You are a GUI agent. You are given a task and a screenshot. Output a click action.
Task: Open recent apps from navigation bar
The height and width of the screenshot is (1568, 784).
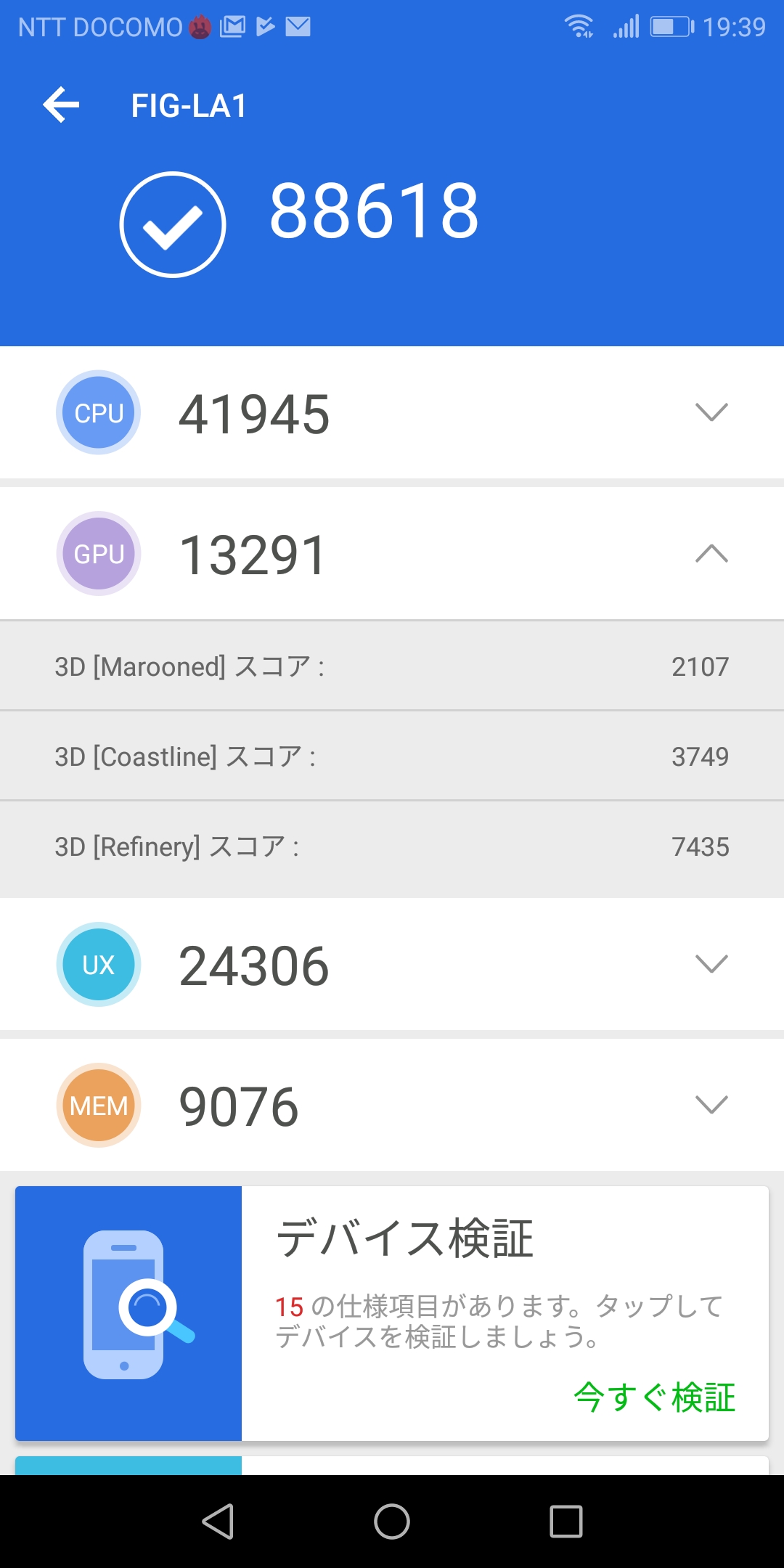tap(566, 1522)
